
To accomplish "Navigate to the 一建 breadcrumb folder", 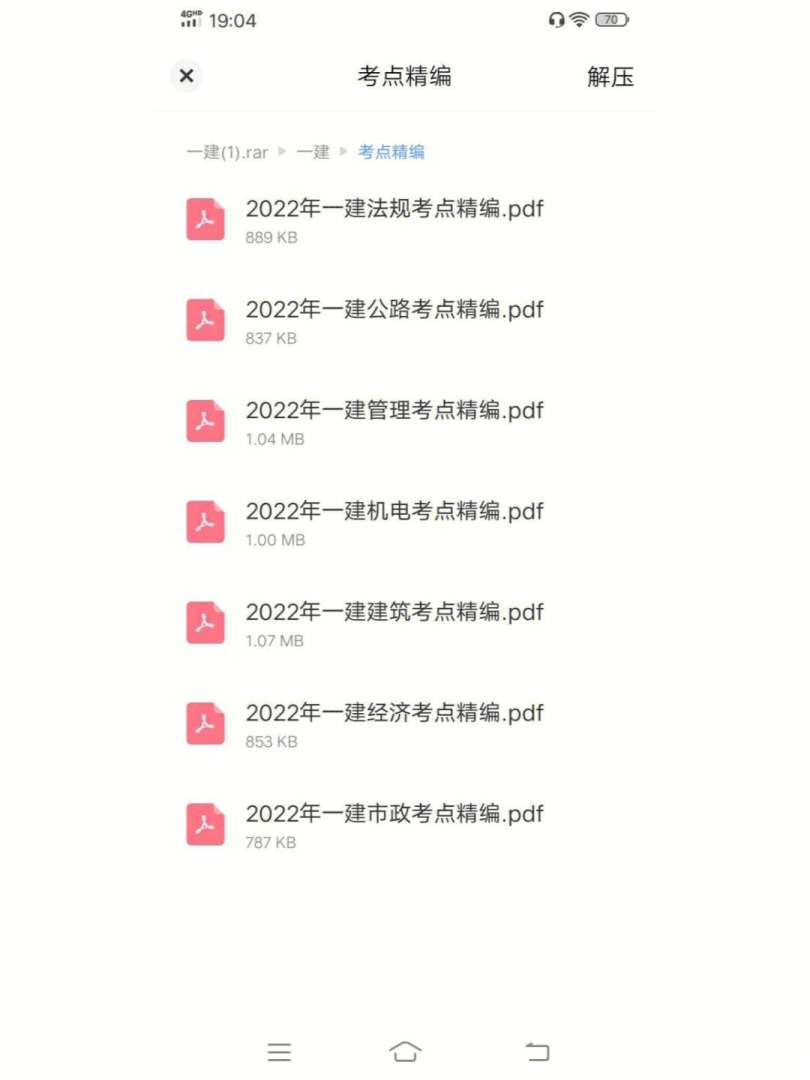I will 316,152.
